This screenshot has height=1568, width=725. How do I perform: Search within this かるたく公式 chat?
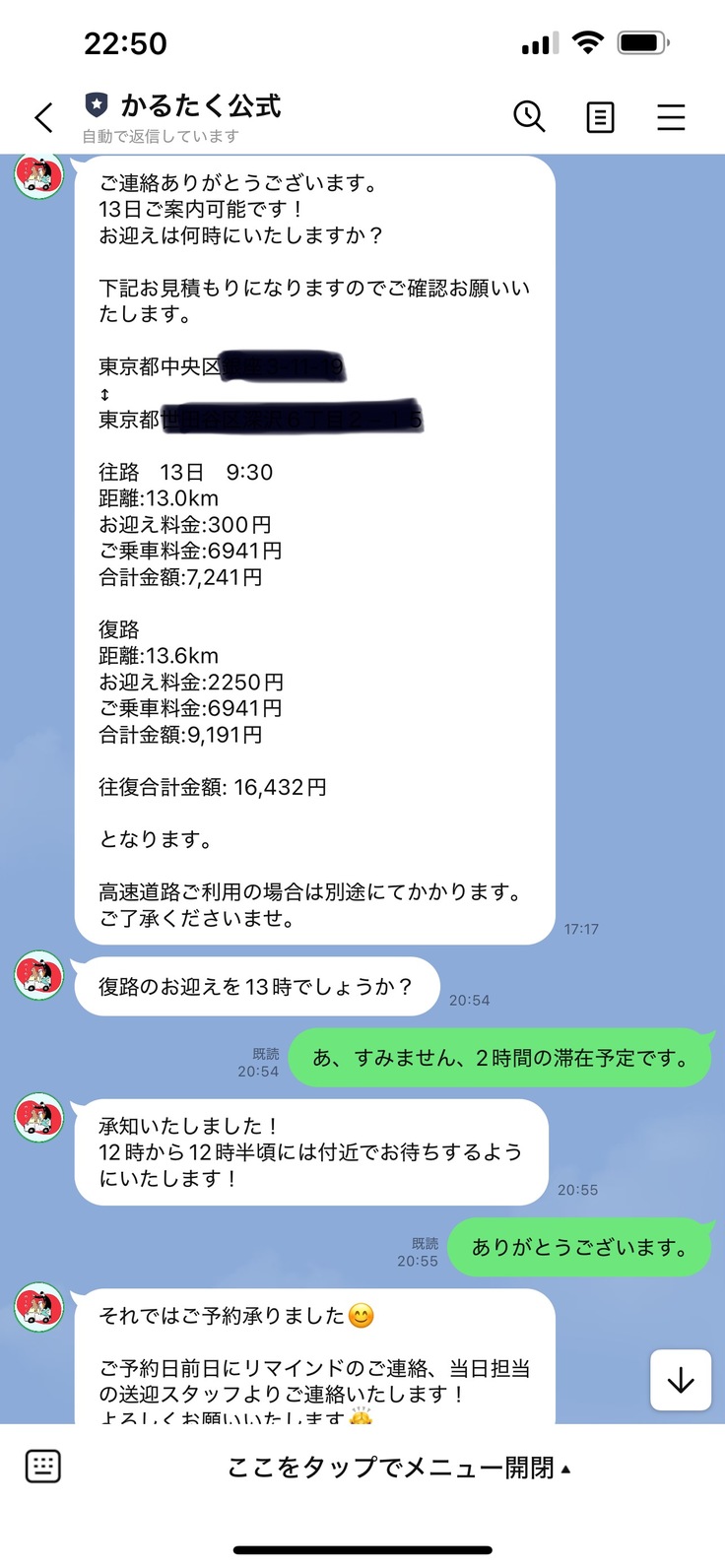(529, 116)
